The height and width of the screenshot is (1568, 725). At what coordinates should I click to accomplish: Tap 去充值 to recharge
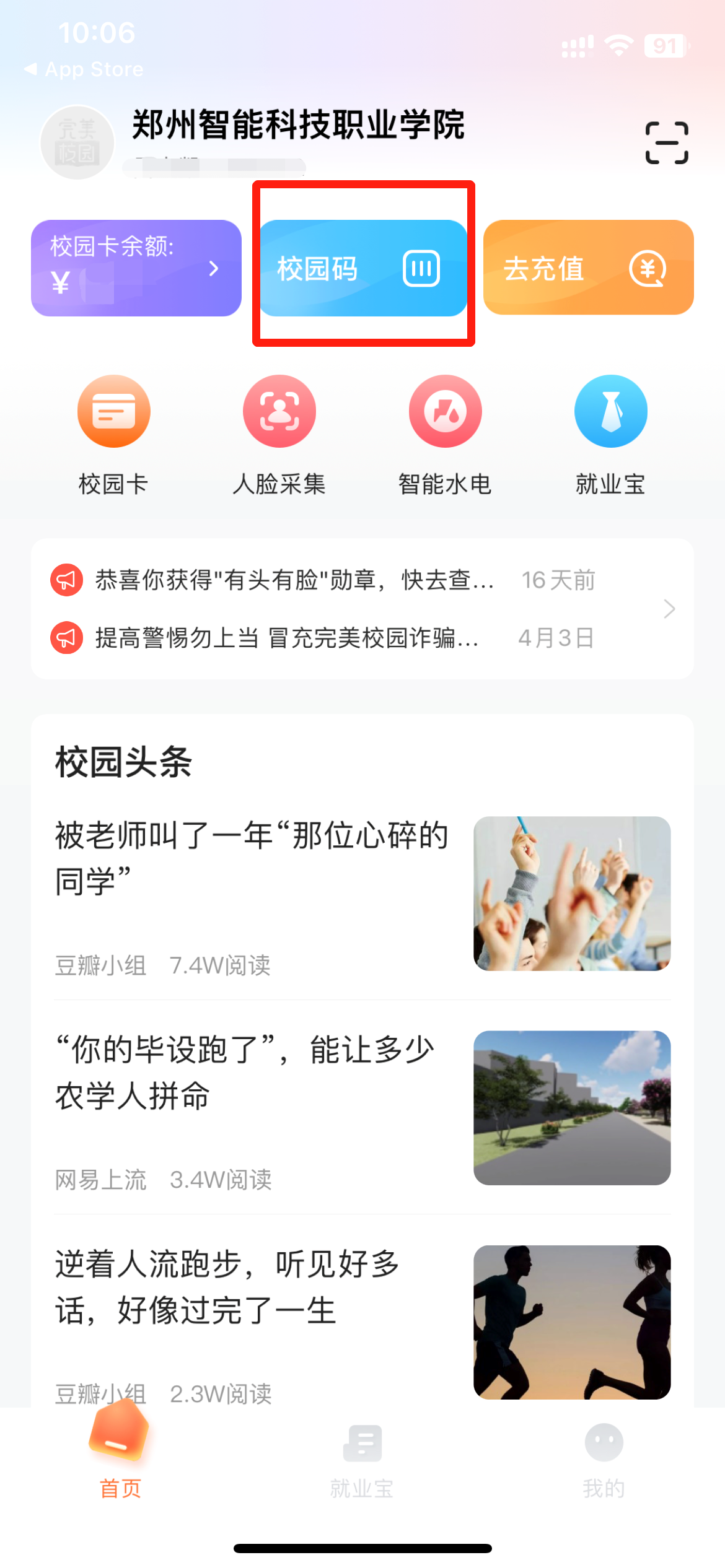[587, 268]
